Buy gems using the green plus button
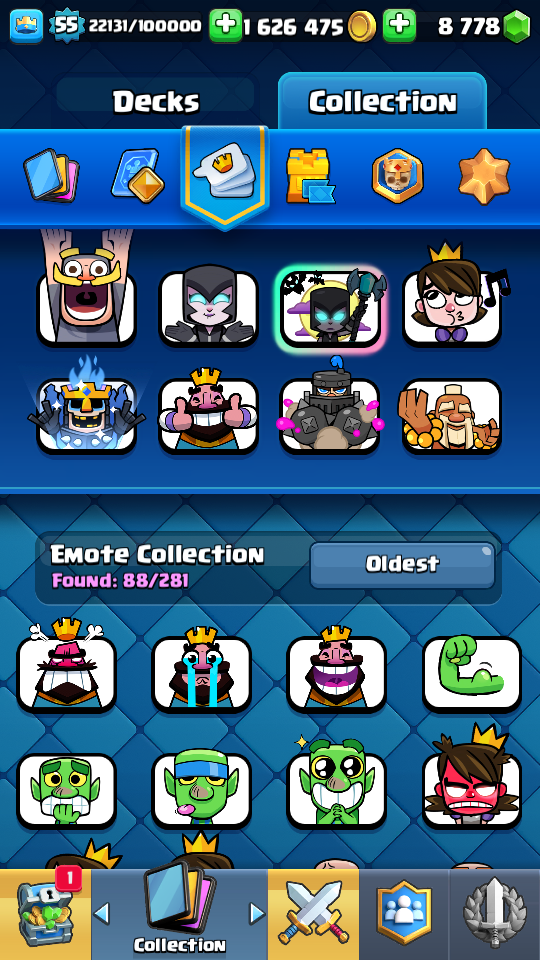 point(399,26)
